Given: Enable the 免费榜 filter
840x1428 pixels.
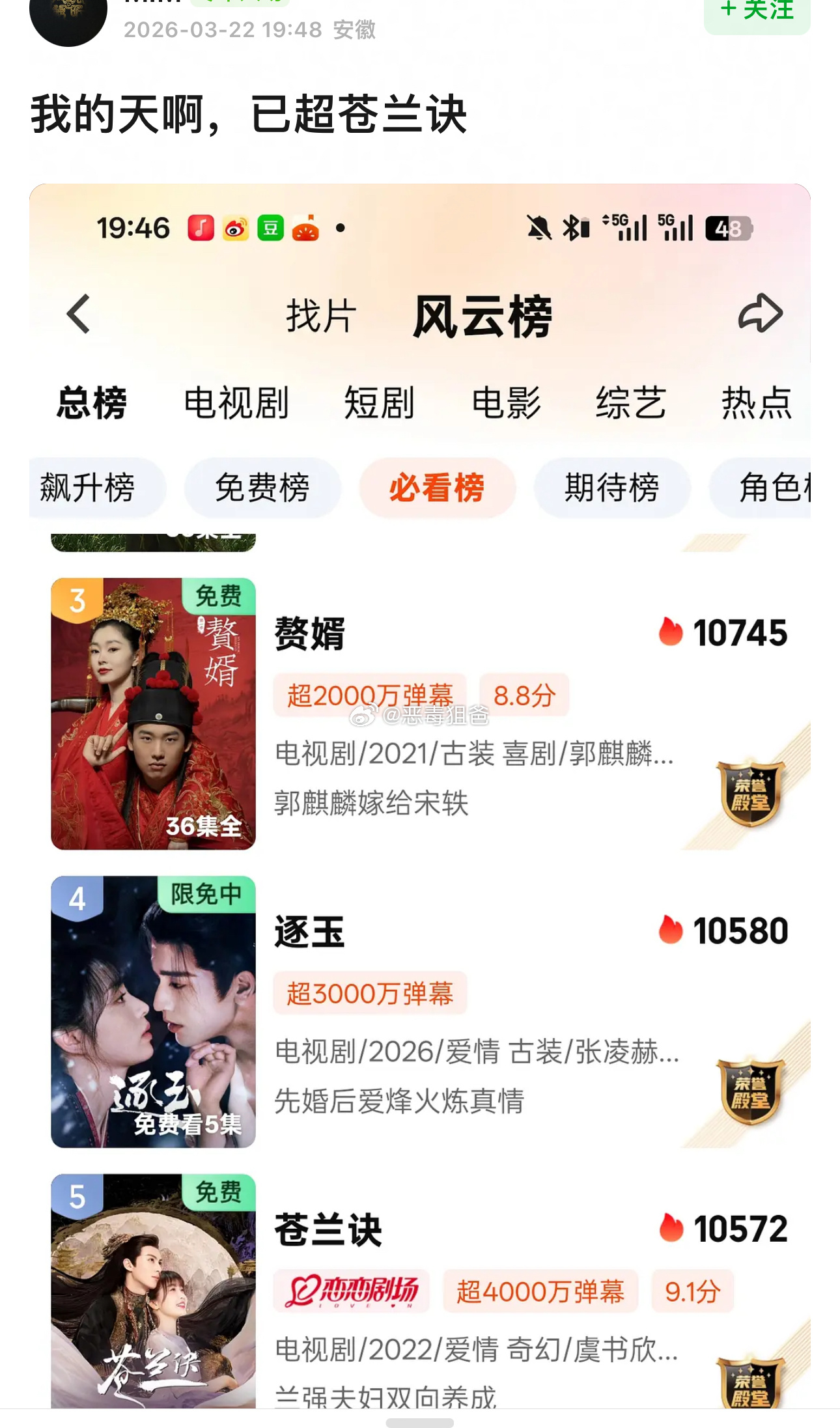Looking at the screenshot, I should pyautogui.click(x=263, y=488).
